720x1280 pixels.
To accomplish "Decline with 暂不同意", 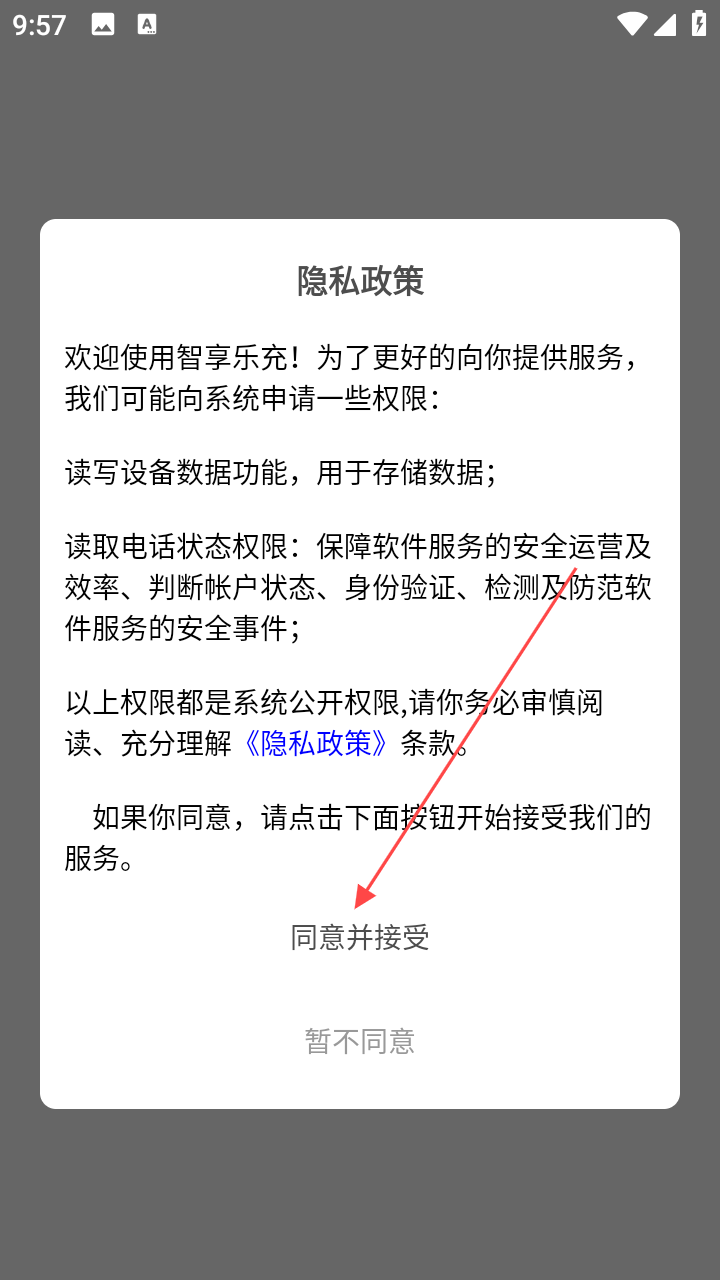I will pyautogui.click(x=360, y=1042).
